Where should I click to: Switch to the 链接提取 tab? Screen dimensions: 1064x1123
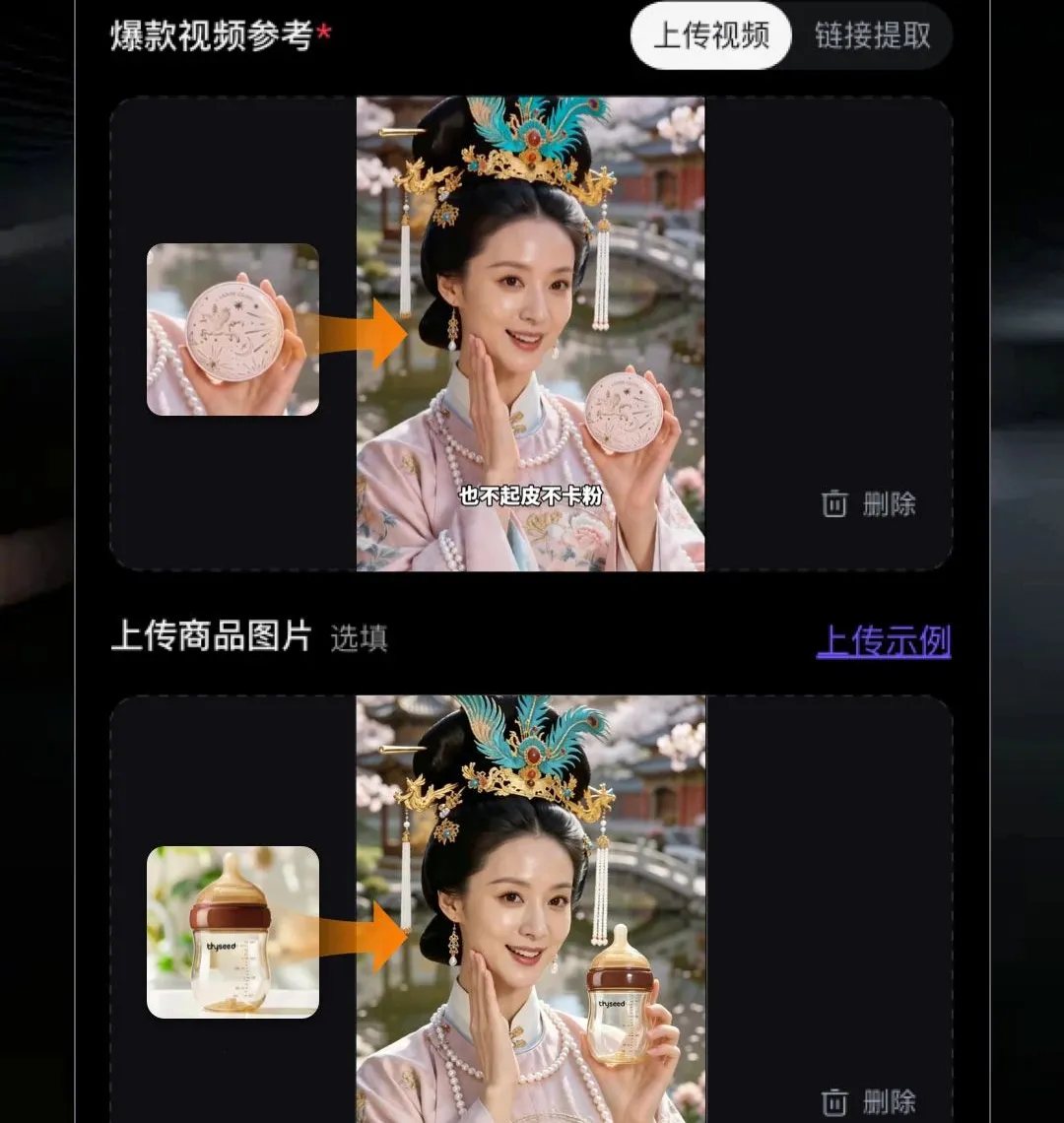[x=872, y=35]
